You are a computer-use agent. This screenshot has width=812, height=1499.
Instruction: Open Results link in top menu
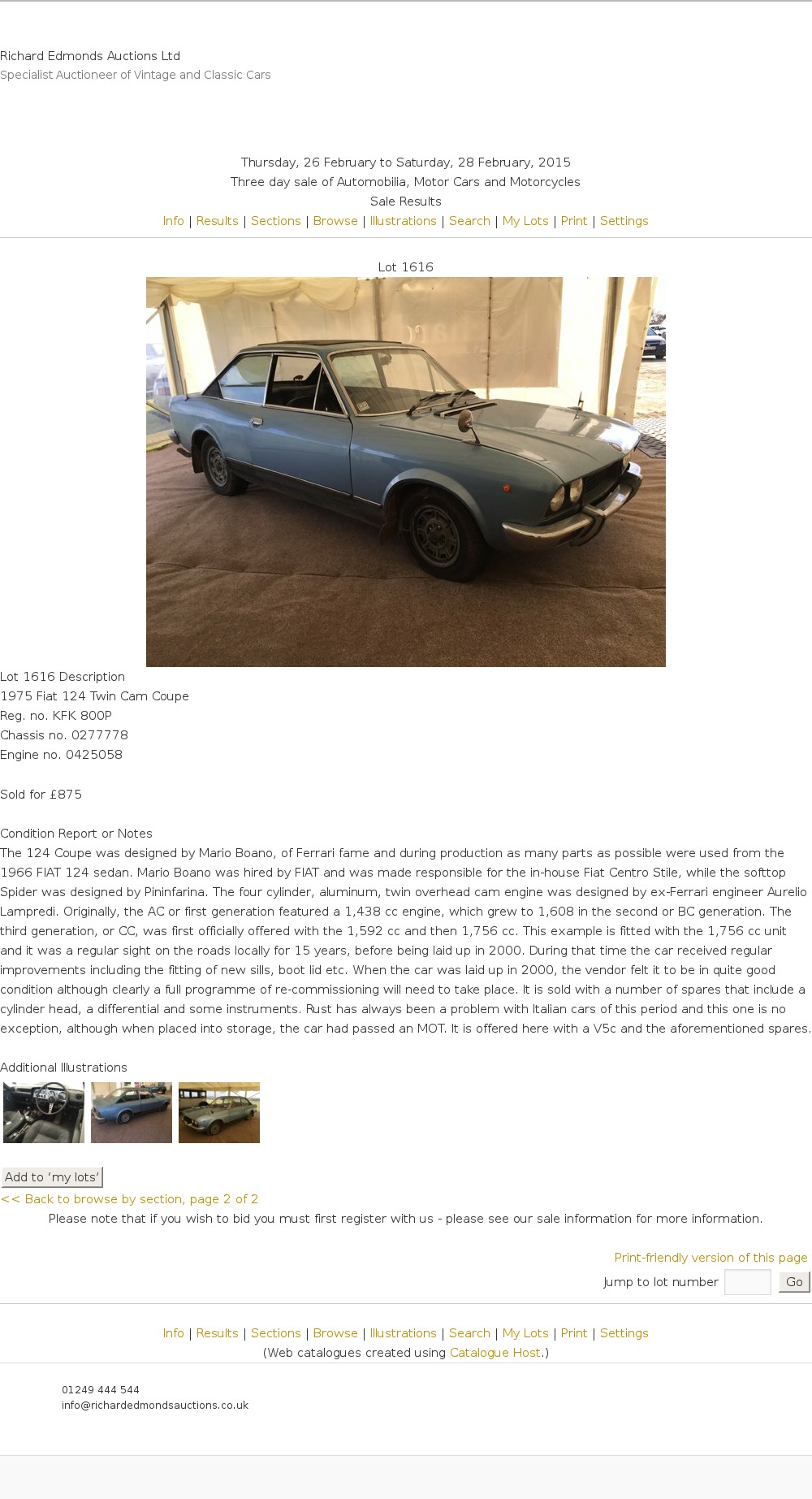(217, 221)
